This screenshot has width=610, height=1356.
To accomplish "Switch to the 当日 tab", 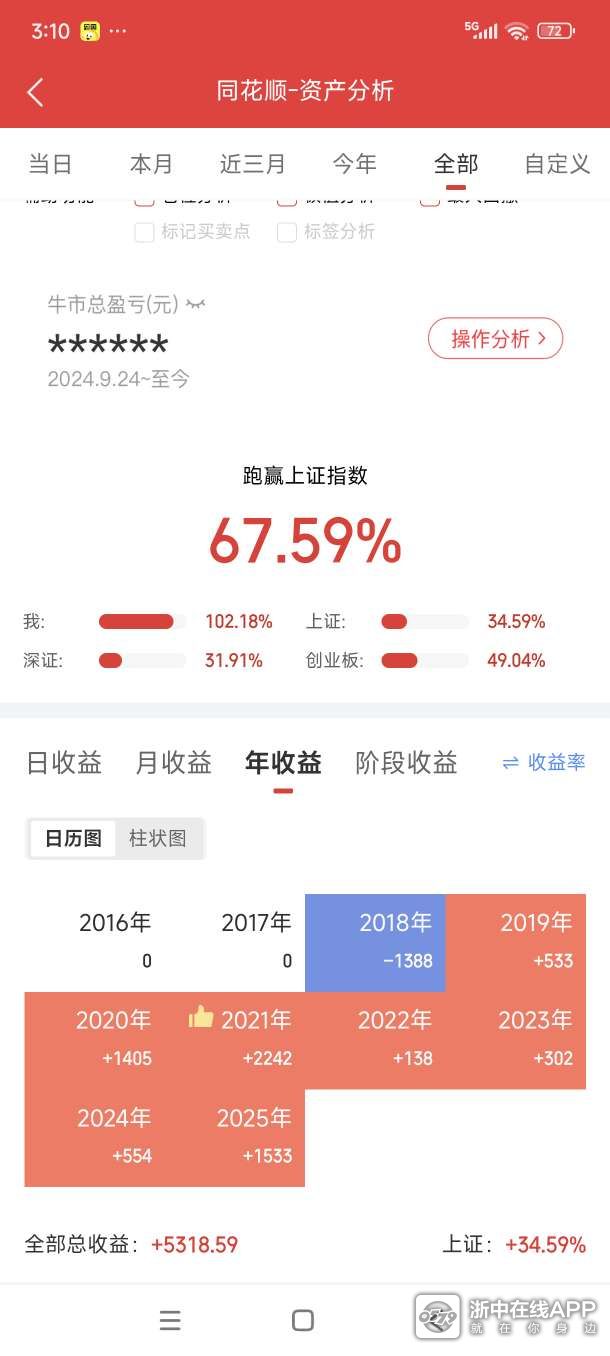I will coord(50,164).
